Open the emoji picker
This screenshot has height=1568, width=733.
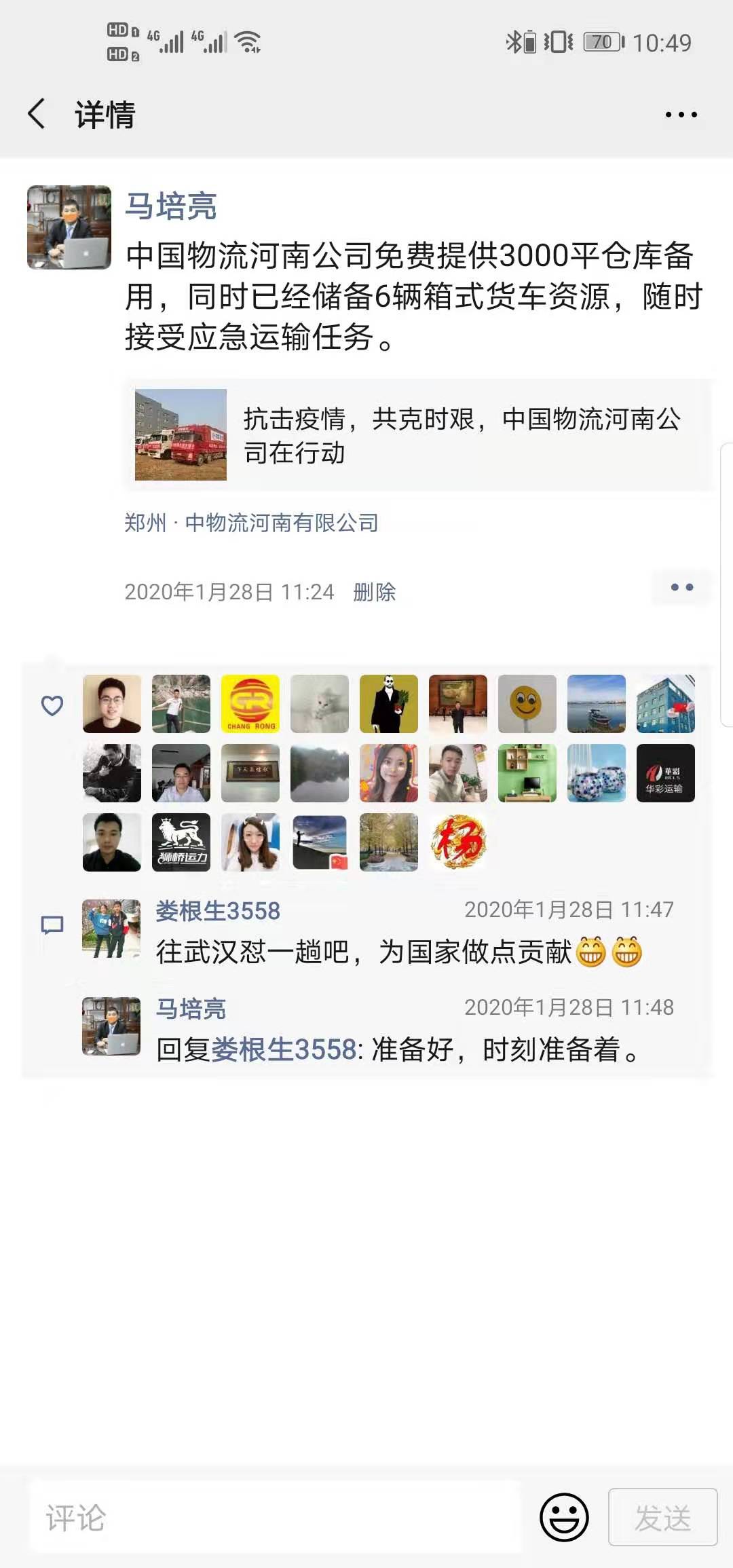click(x=563, y=1517)
